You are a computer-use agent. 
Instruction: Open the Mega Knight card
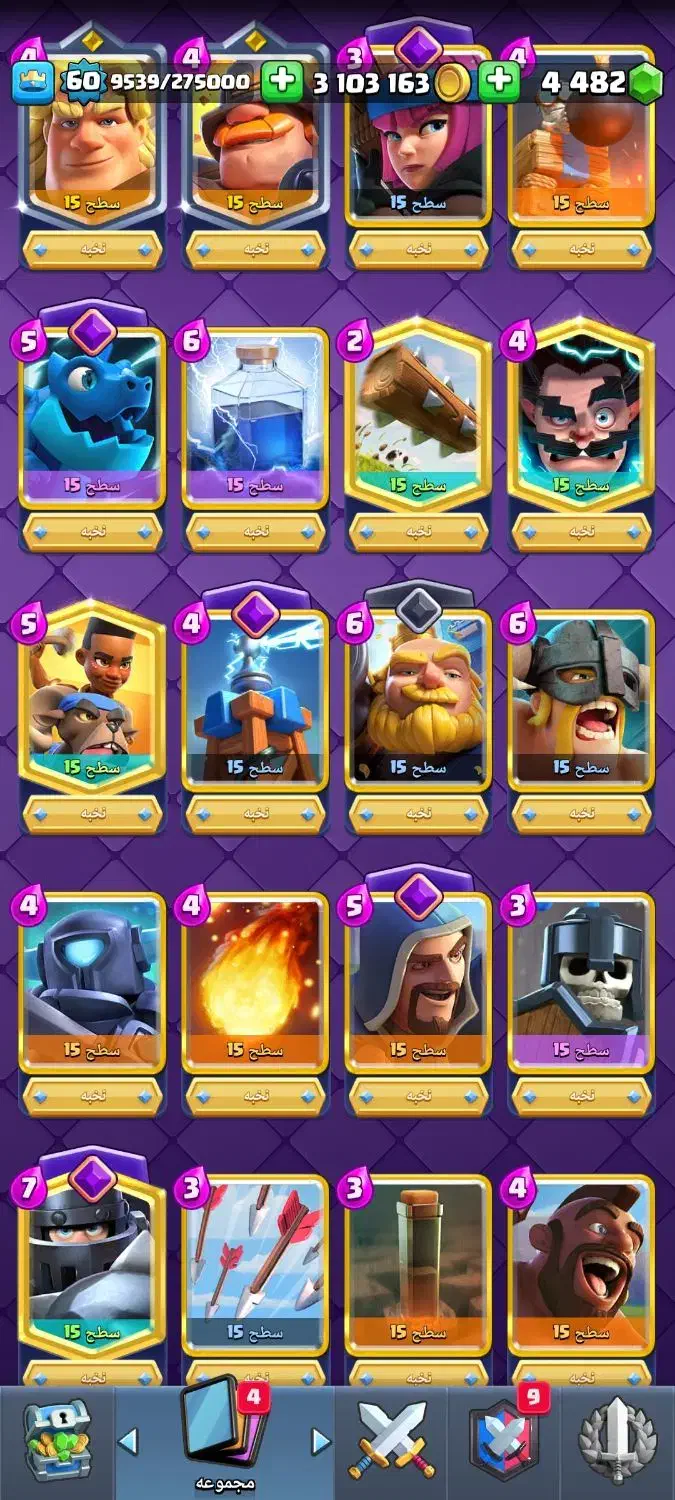point(92,1264)
